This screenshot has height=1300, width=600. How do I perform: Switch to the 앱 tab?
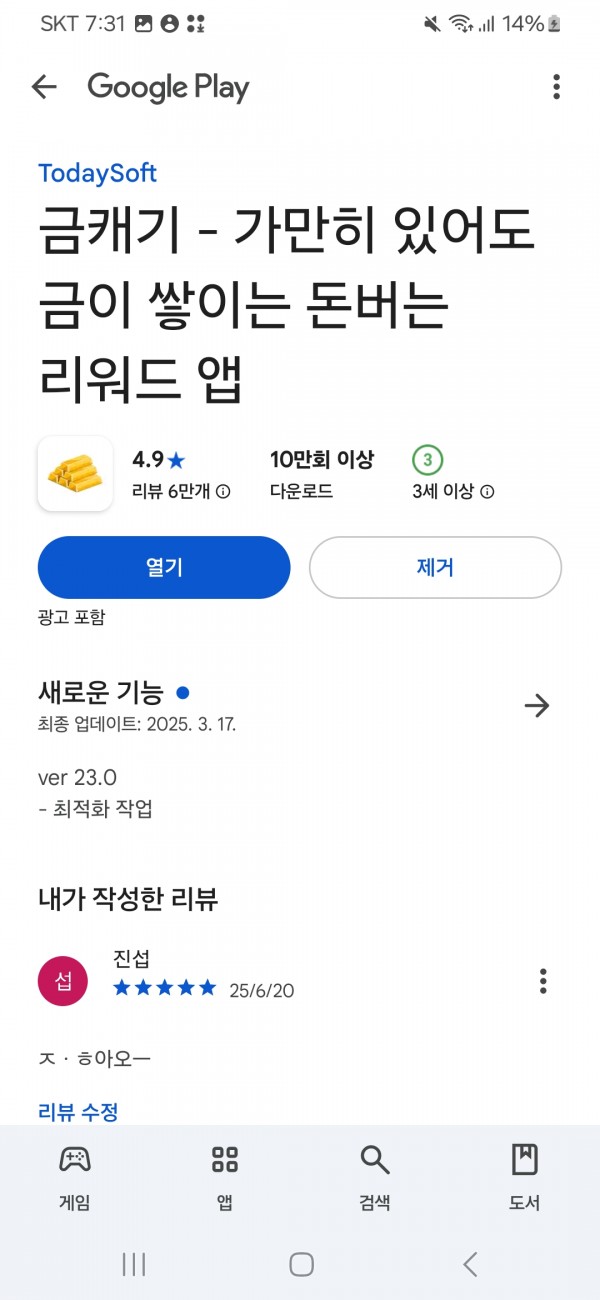tap(225, 1178)
